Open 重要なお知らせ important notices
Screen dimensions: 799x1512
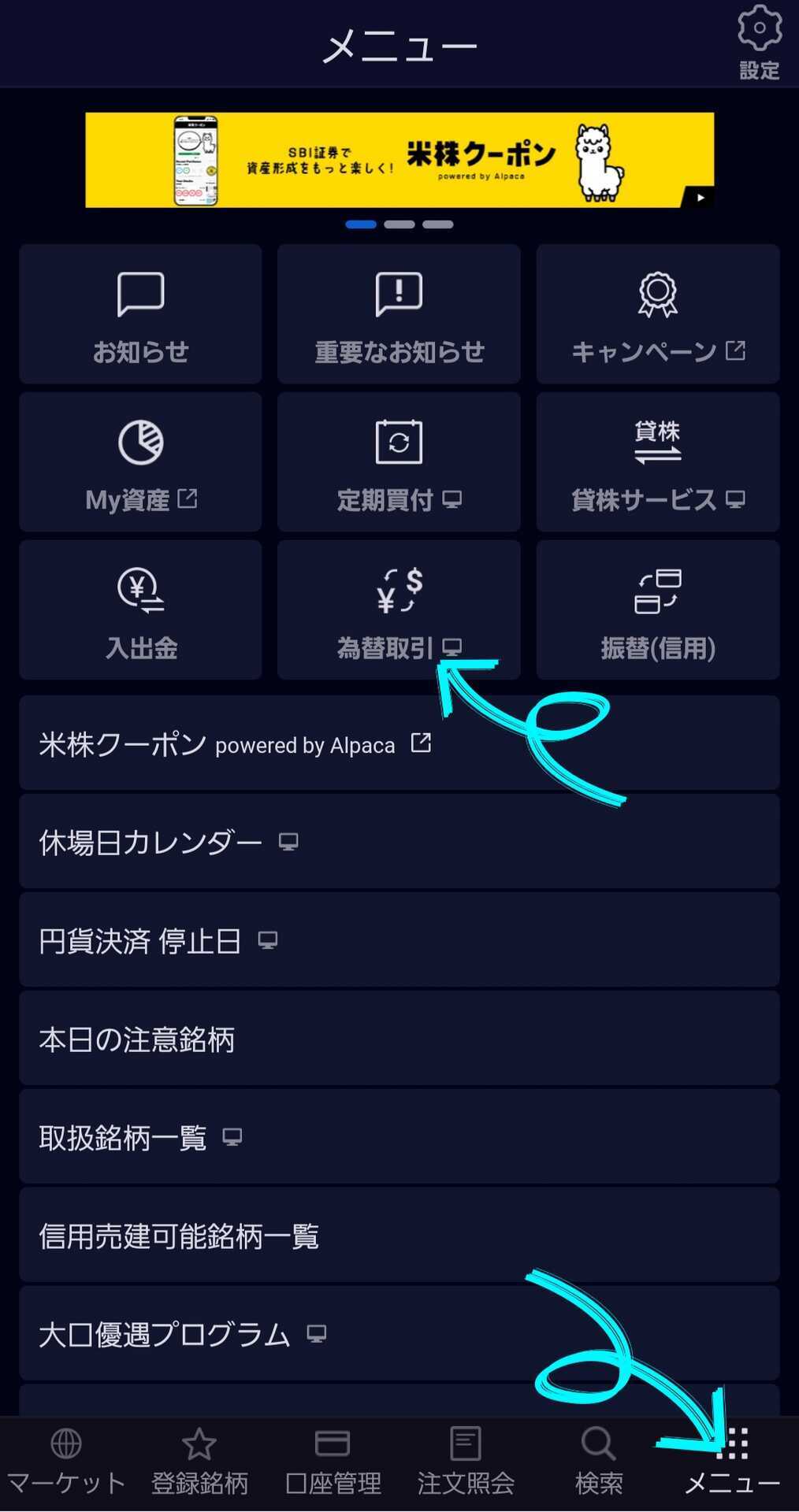click(399, 315)
